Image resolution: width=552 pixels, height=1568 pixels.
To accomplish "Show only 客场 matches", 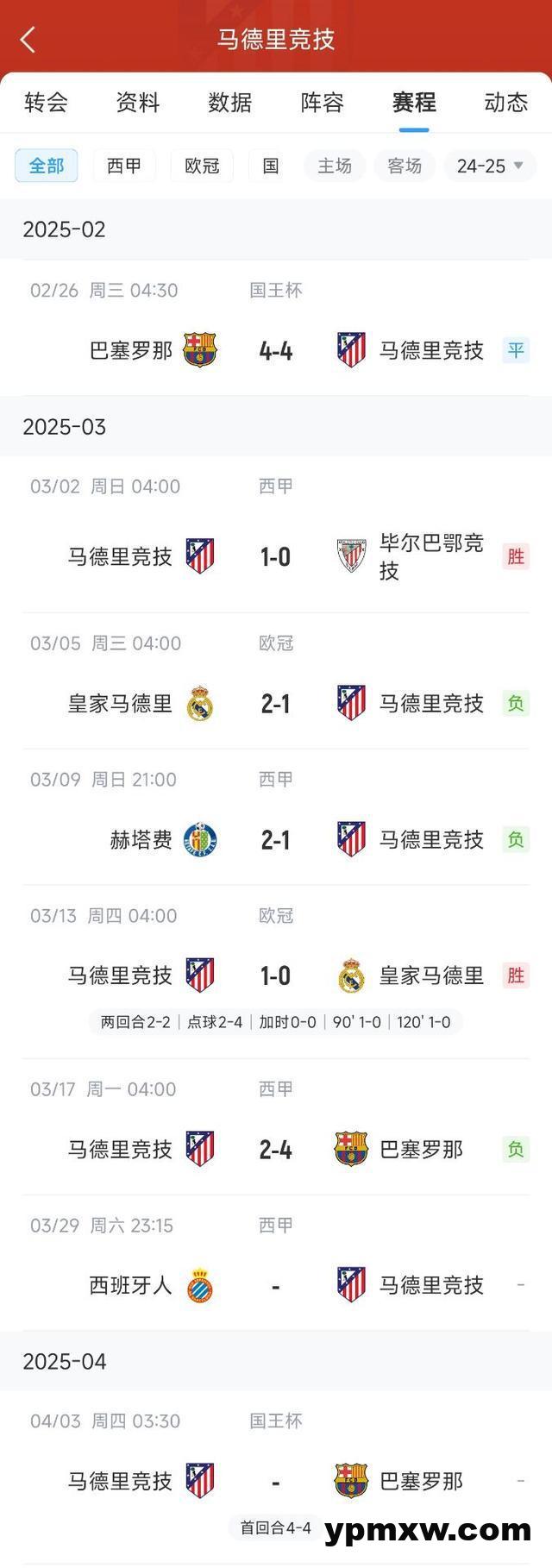I will point(405,166).
